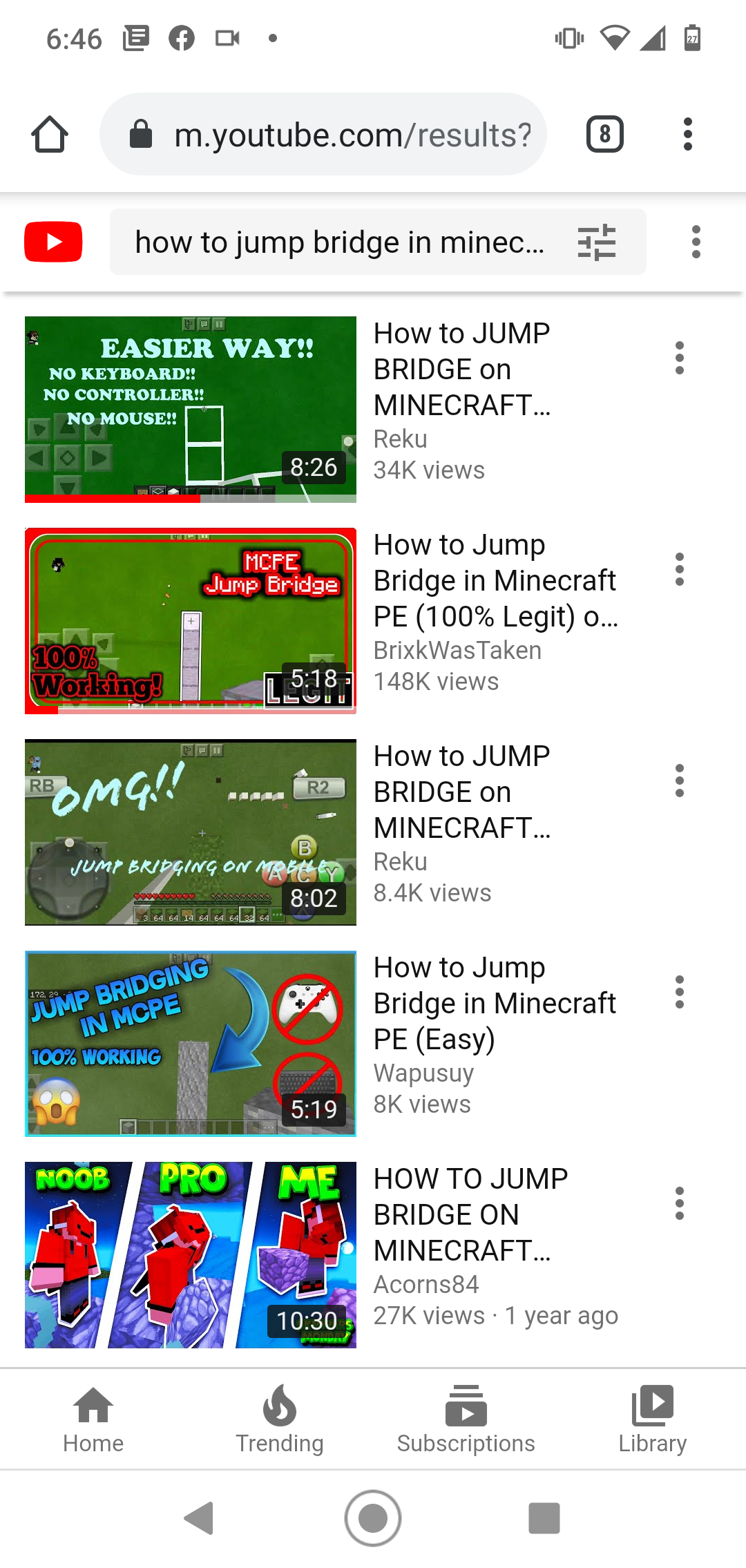Open options for the BrixkWasTaken video
This screenshot has height=1568, width=746.
tap(680, 569)
